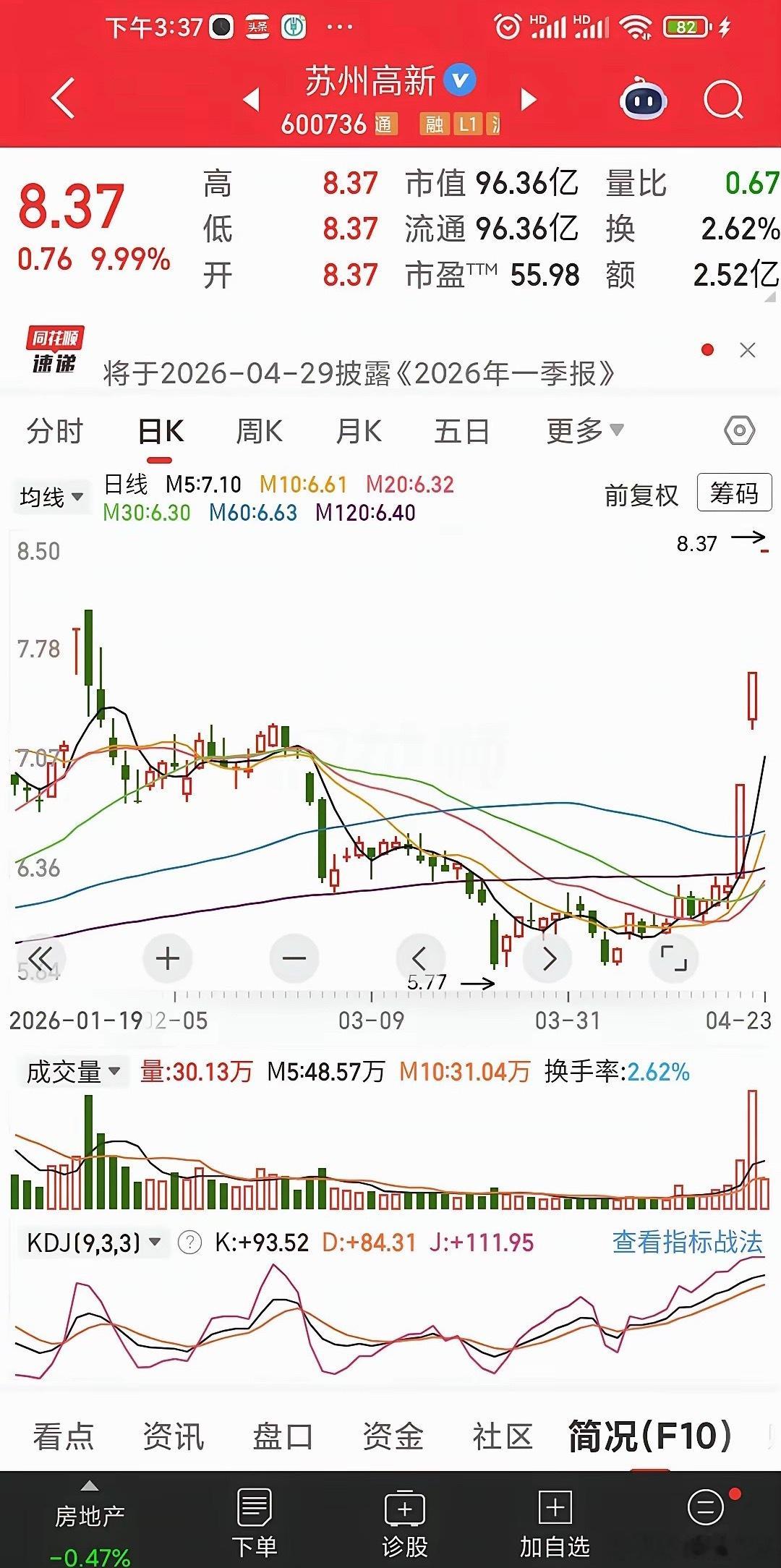781x1568 pixels.
Task: Expand the 更多 chart period menu
Action: tap(582, 430)
